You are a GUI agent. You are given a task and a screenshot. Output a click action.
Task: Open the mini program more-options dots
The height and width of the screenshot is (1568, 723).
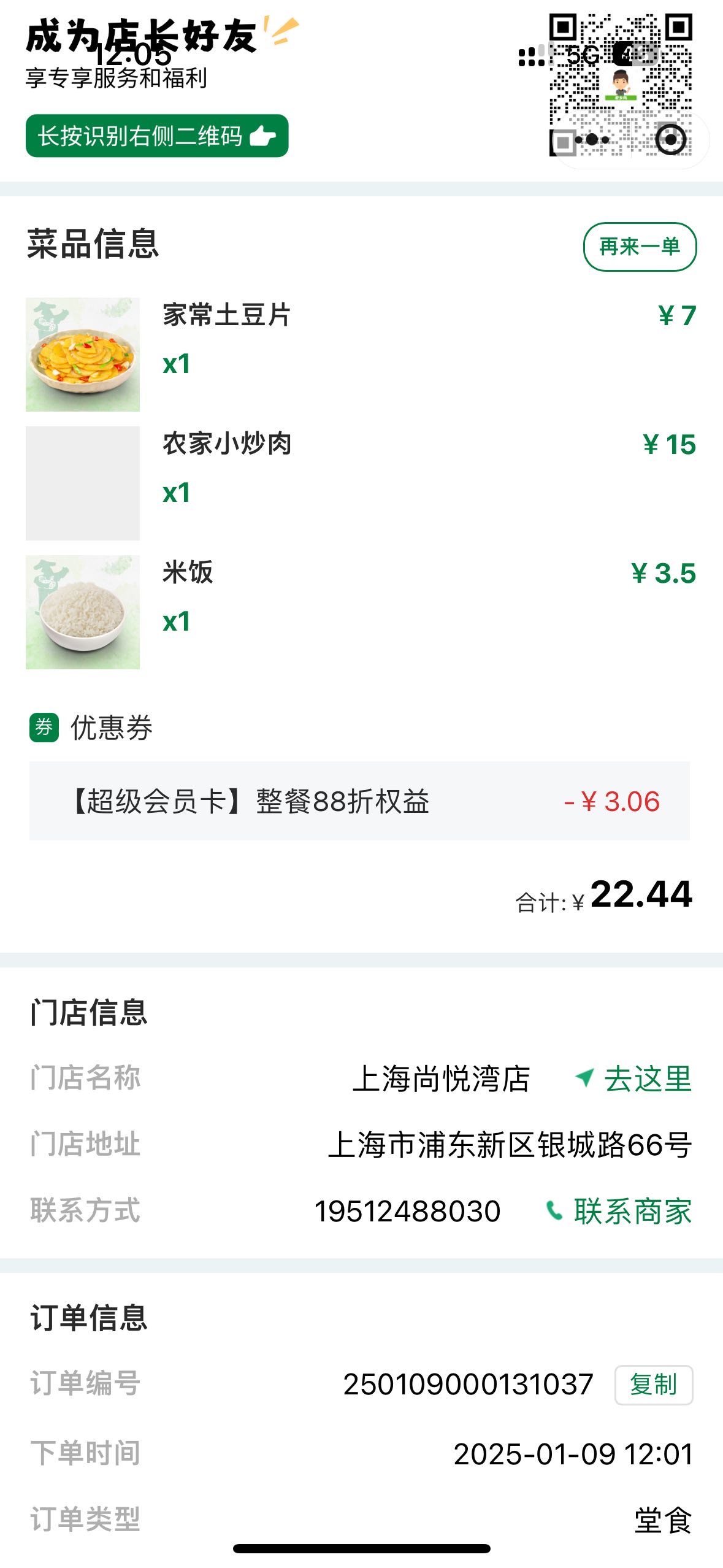[592, 140]
